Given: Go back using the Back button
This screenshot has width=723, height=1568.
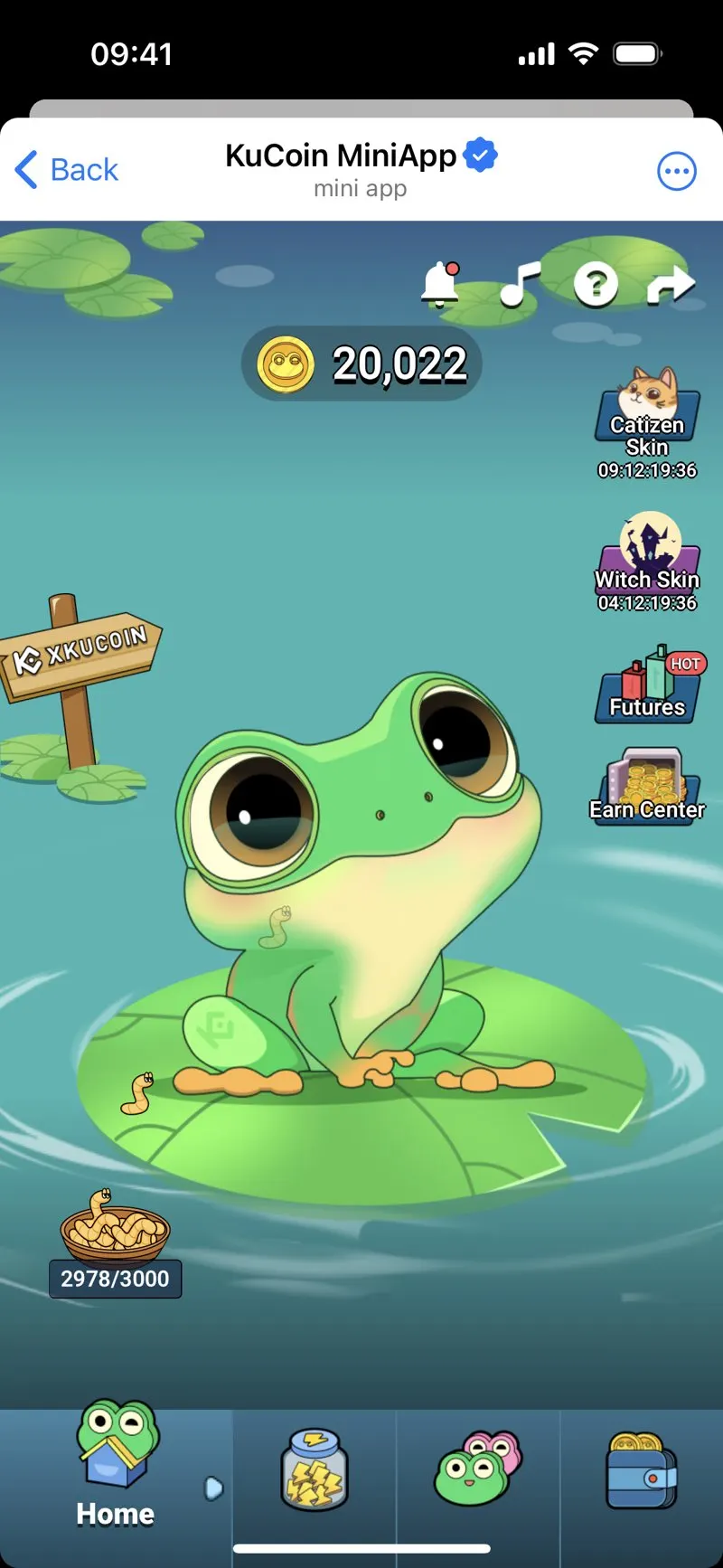Looking at the screenshot, I should coord(67,170).
